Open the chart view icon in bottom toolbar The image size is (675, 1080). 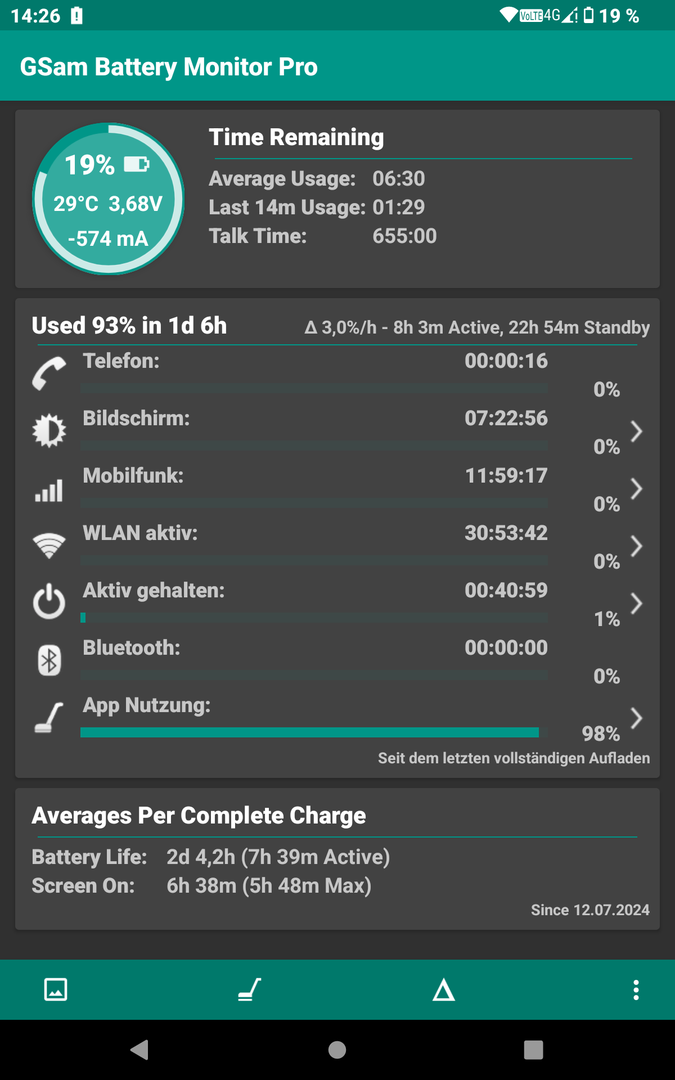tap(55, 990)
